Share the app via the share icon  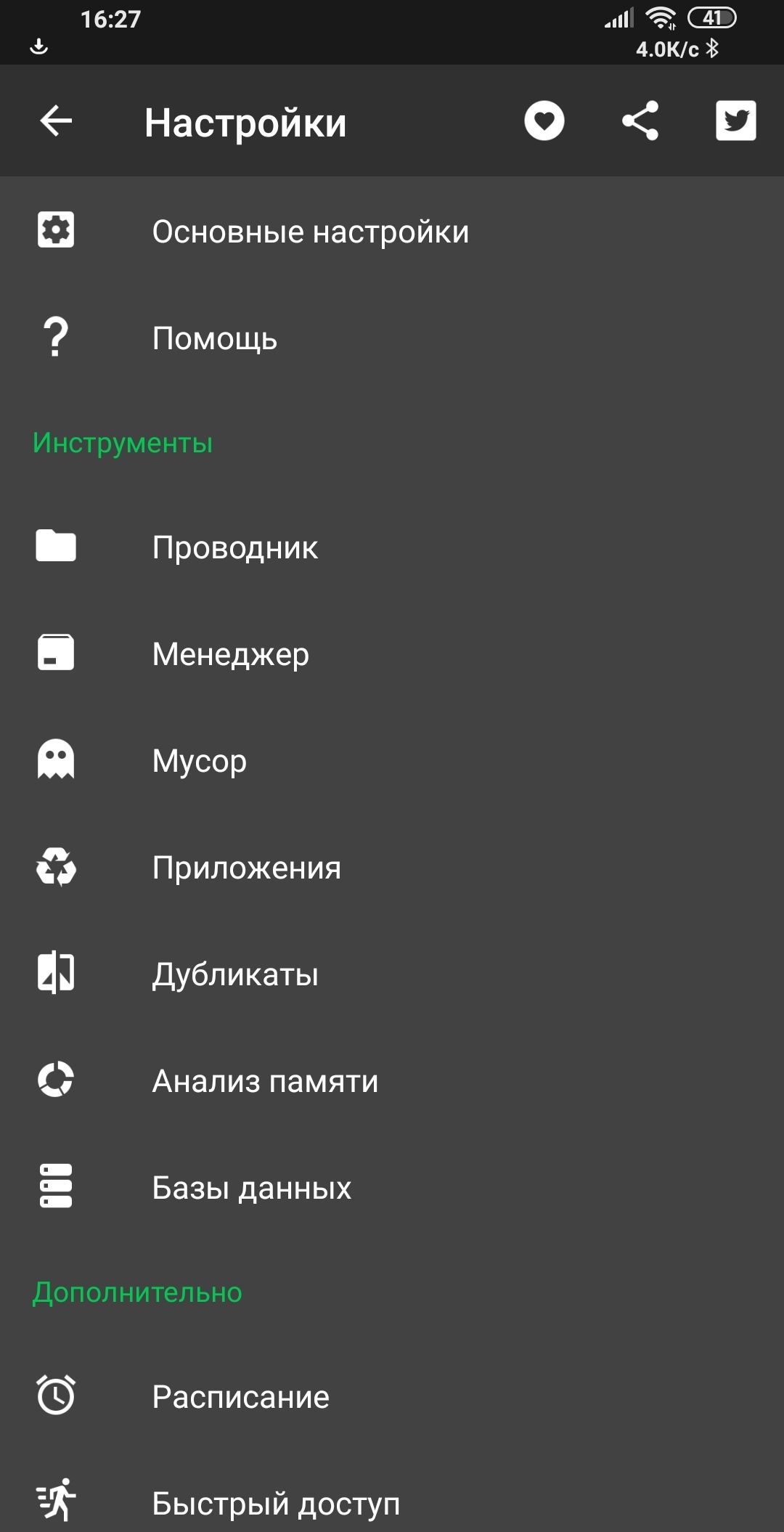640,121
